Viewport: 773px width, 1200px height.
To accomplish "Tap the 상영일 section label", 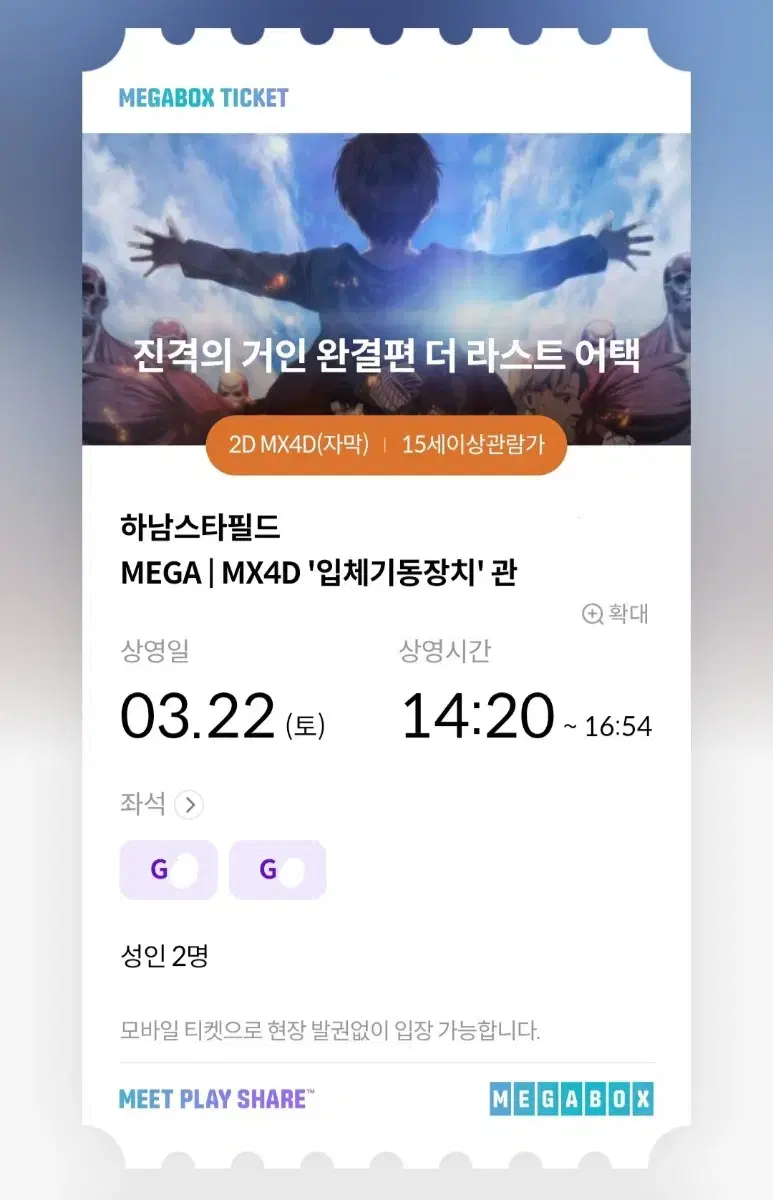I will pos(156,652).
